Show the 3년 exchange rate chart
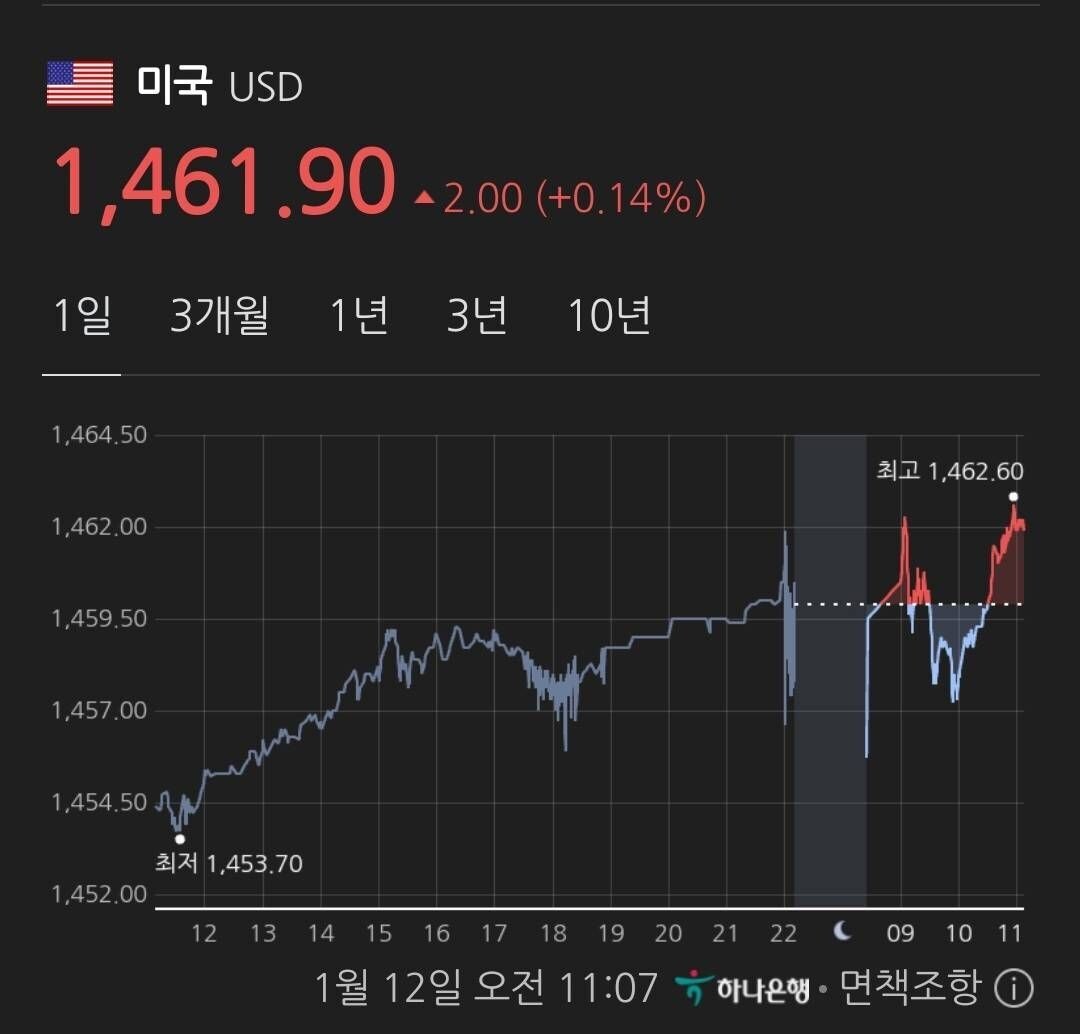 477,316
